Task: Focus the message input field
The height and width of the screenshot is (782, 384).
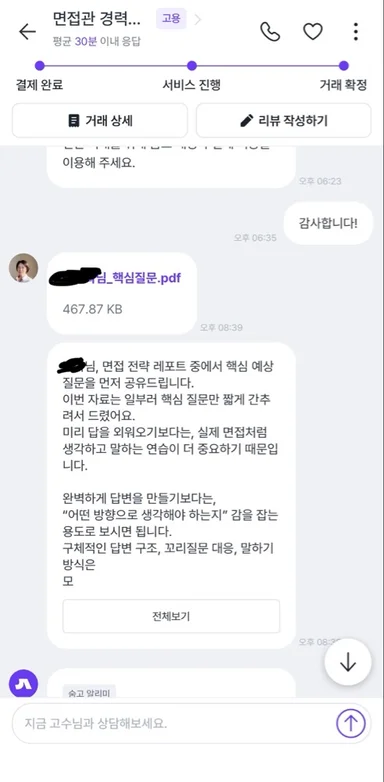Action: click(172, 723)
